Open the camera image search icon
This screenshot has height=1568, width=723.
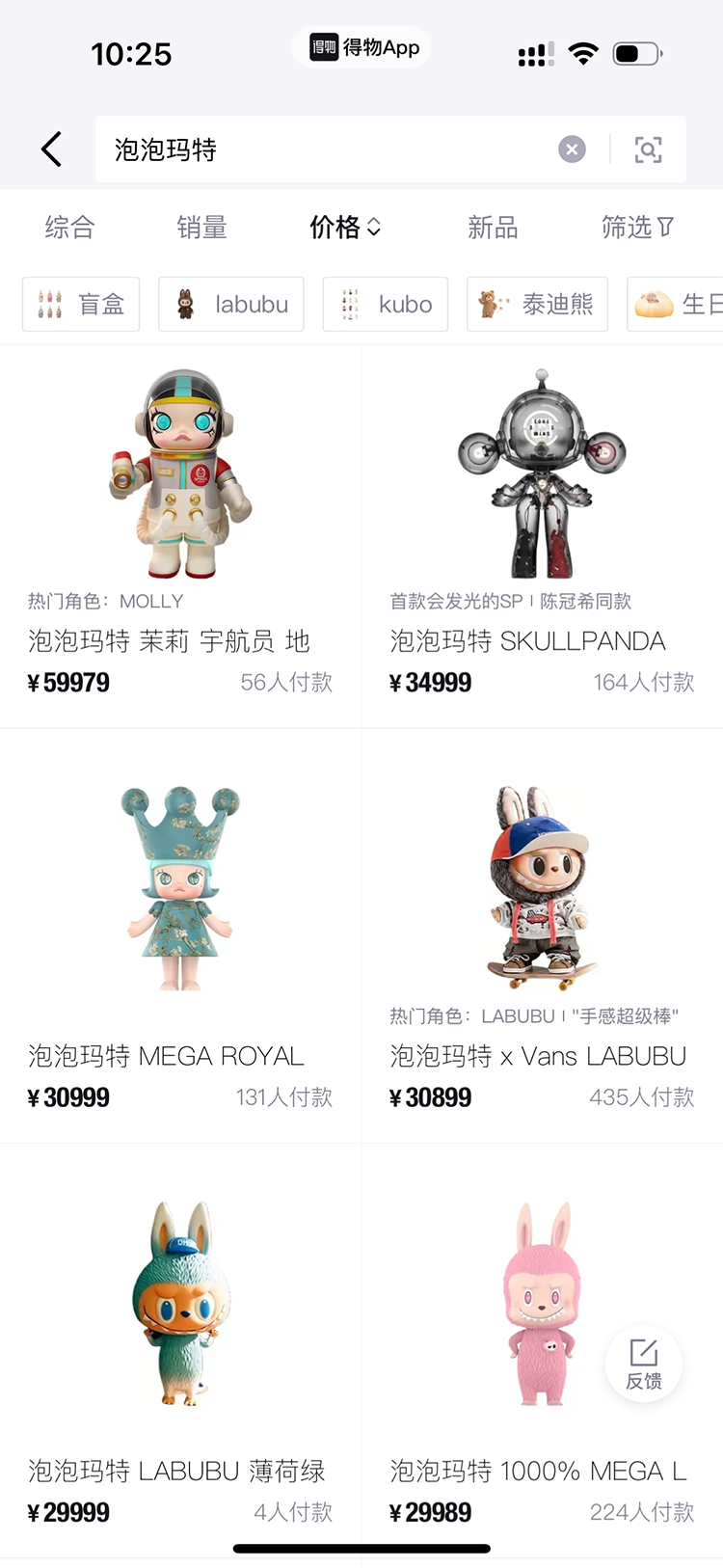click(648, 149)
